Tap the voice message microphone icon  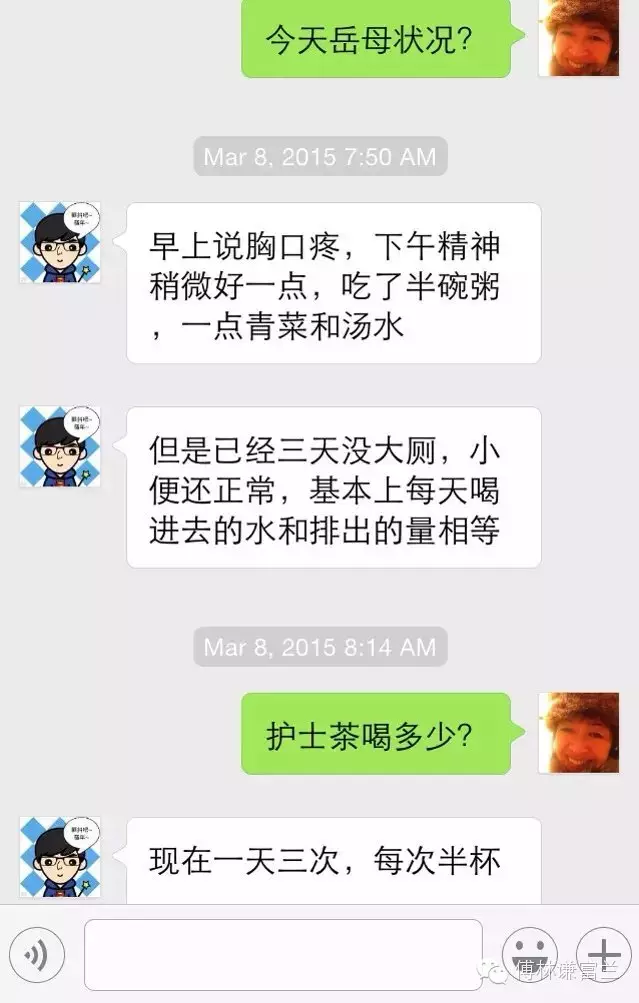tap(37, 956)
